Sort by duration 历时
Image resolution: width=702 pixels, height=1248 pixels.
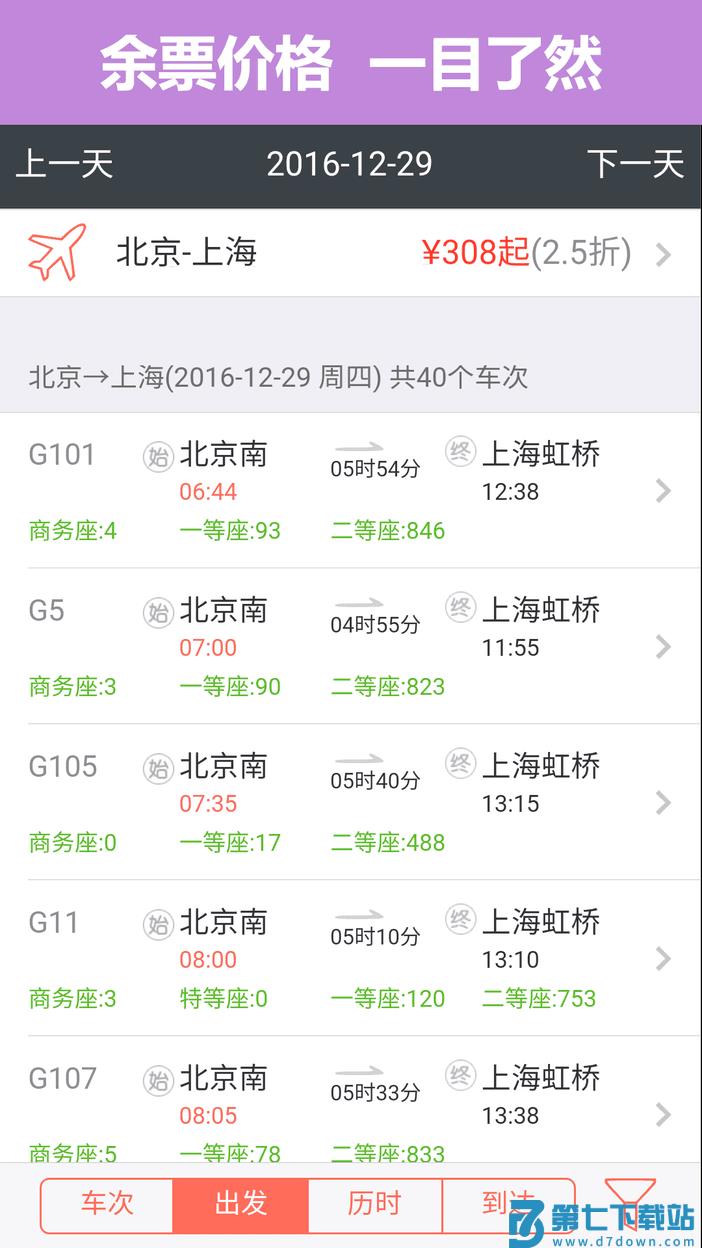point(375,1204)
